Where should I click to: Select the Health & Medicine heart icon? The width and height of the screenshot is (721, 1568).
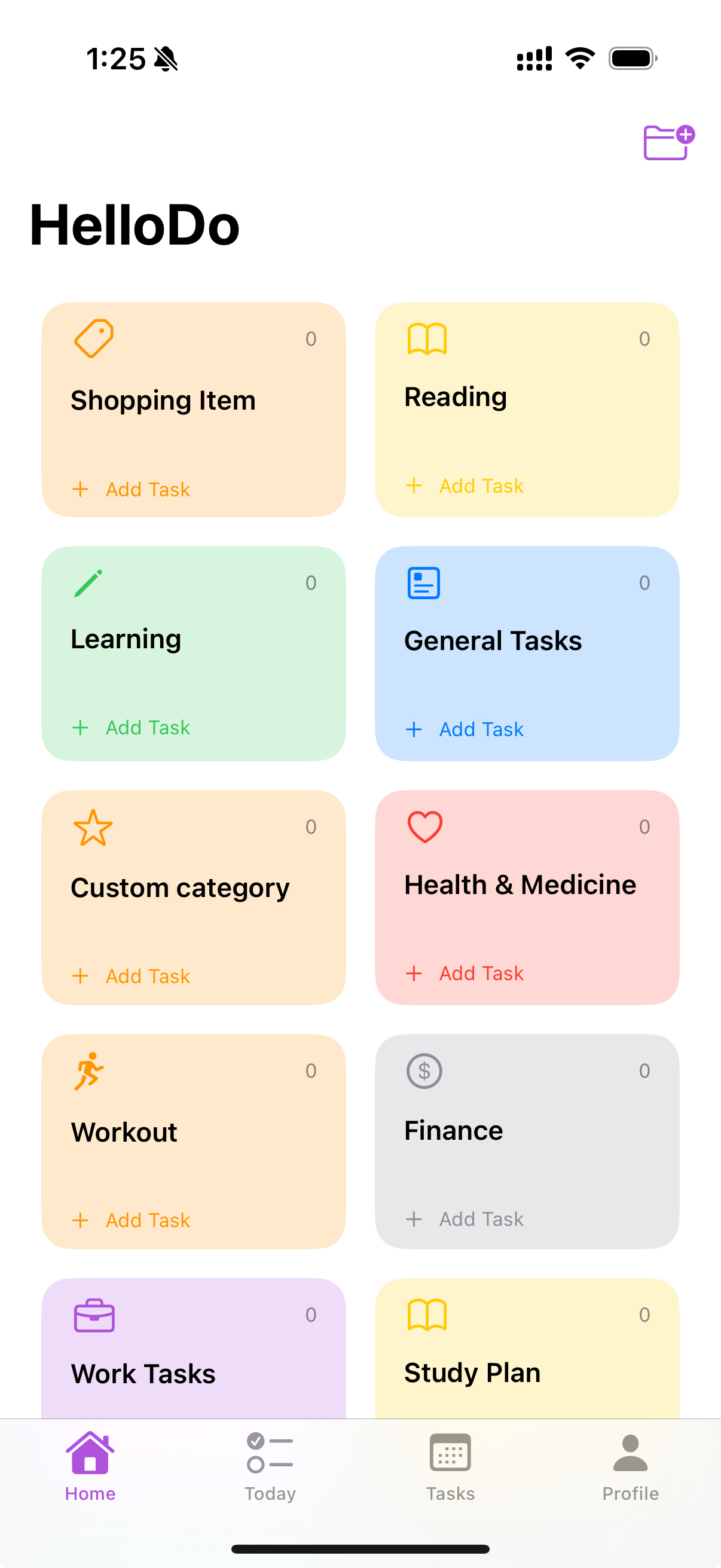point(424,826)
